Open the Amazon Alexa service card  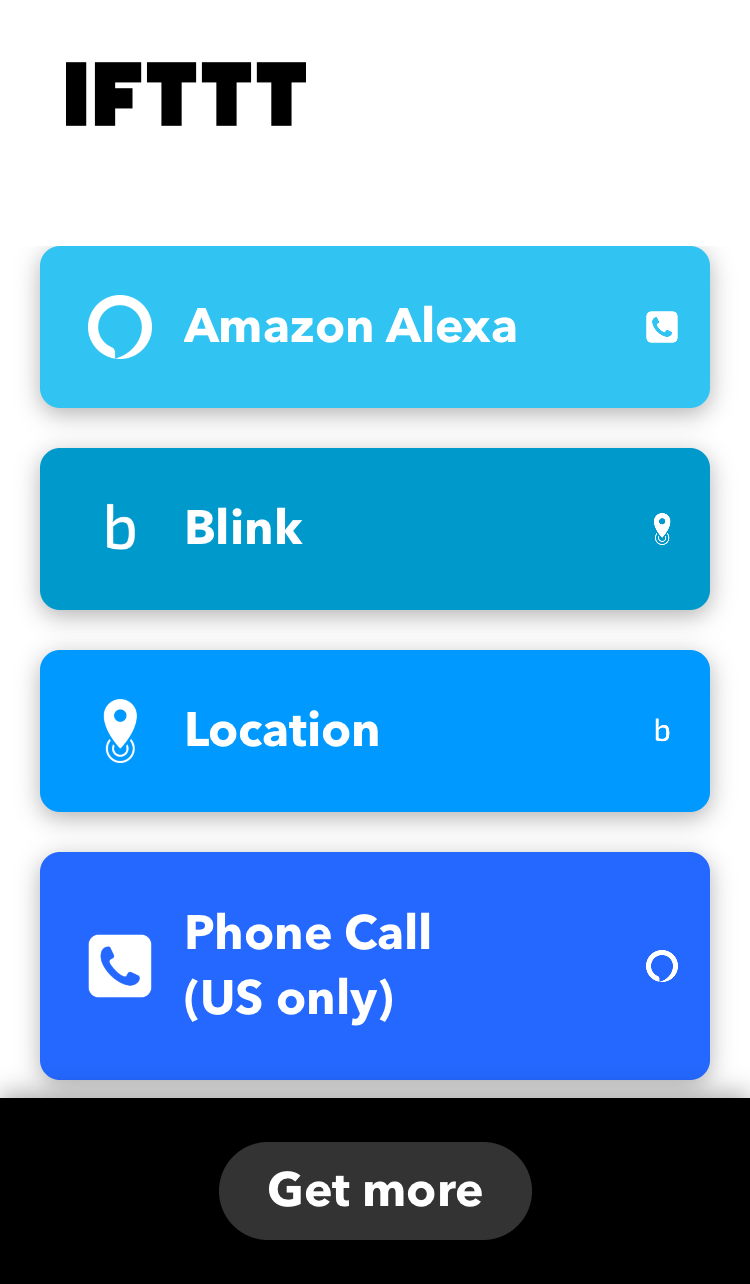(375, 327)
